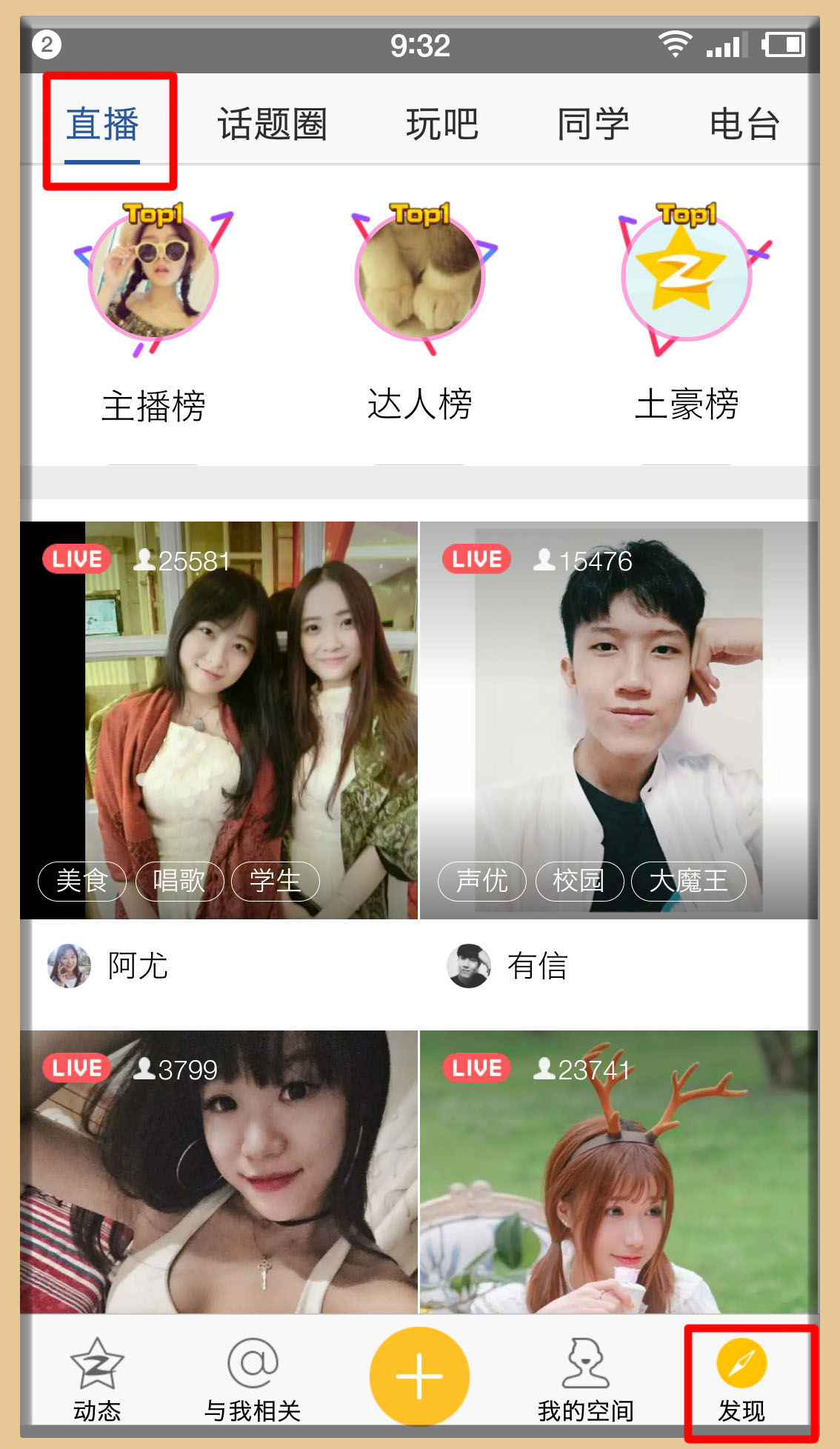This screenshot has height=1449, width=840.
Task: Switch to the 直播 tab
Action: (x=102, y=124)
